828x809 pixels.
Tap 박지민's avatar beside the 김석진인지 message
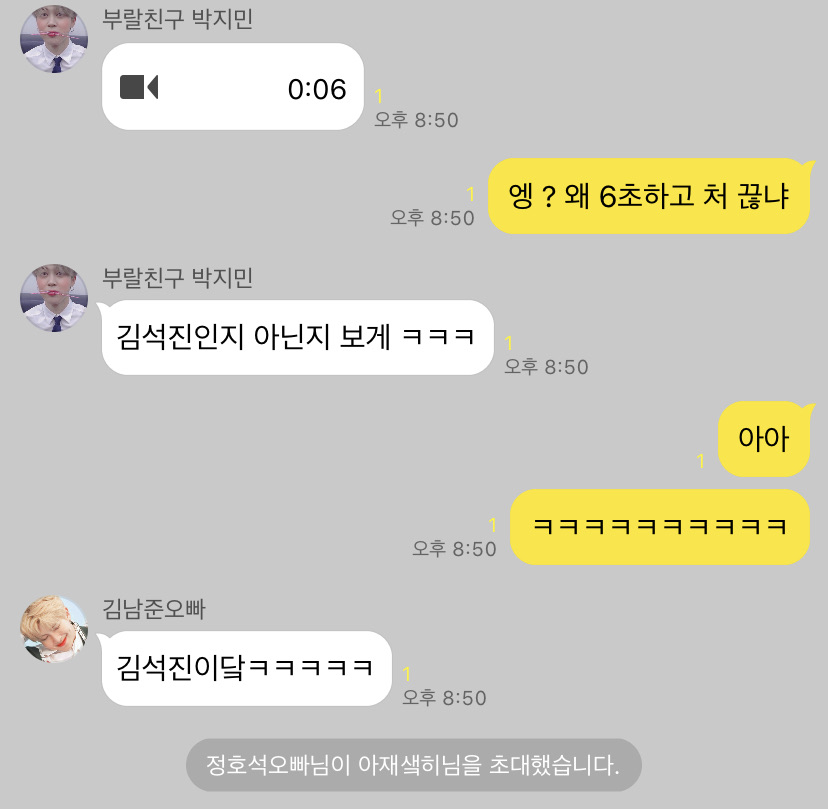(54, 298)
